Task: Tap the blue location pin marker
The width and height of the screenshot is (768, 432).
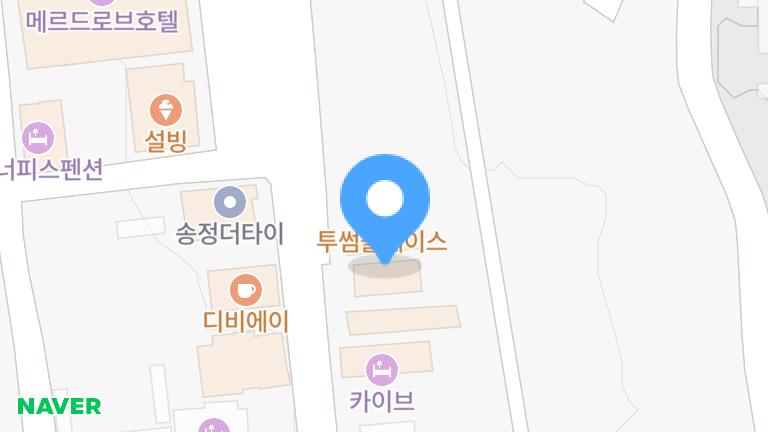Action: coord(385,201)
